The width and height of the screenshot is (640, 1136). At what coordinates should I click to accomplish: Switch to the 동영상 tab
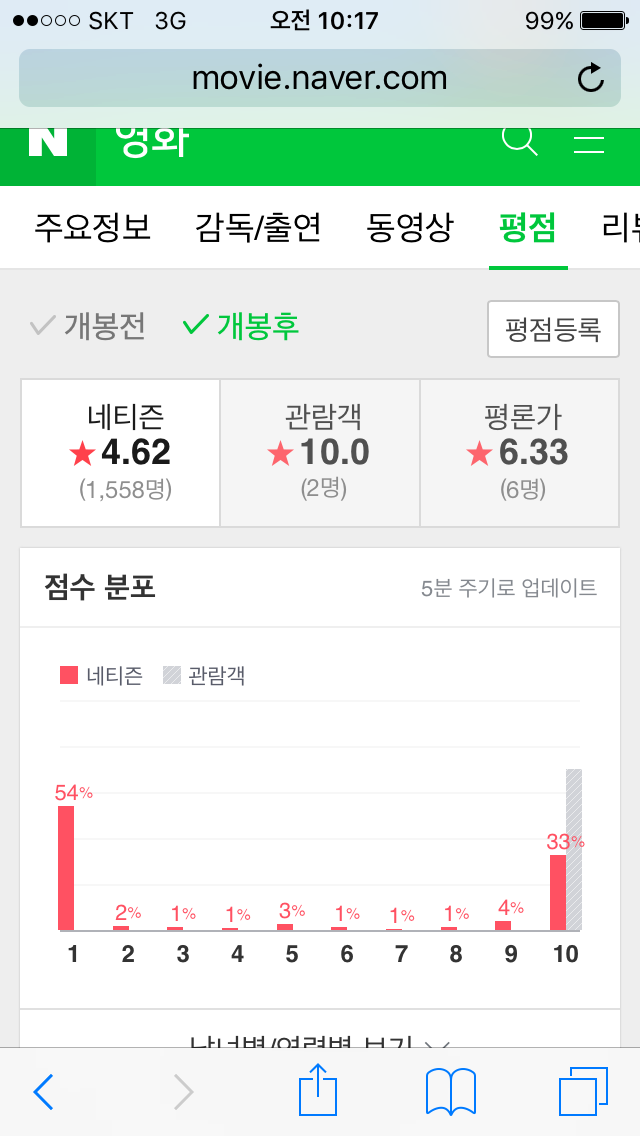click(410, 228)
